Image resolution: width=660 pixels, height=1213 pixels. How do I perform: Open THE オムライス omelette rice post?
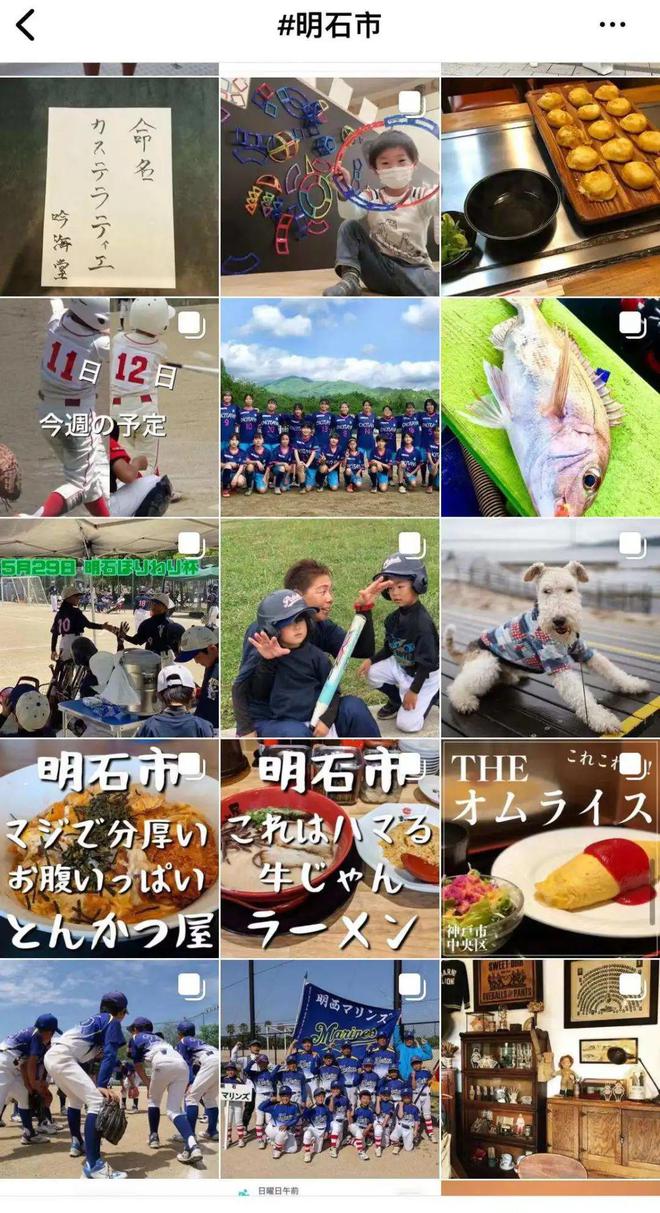point(550,848)
